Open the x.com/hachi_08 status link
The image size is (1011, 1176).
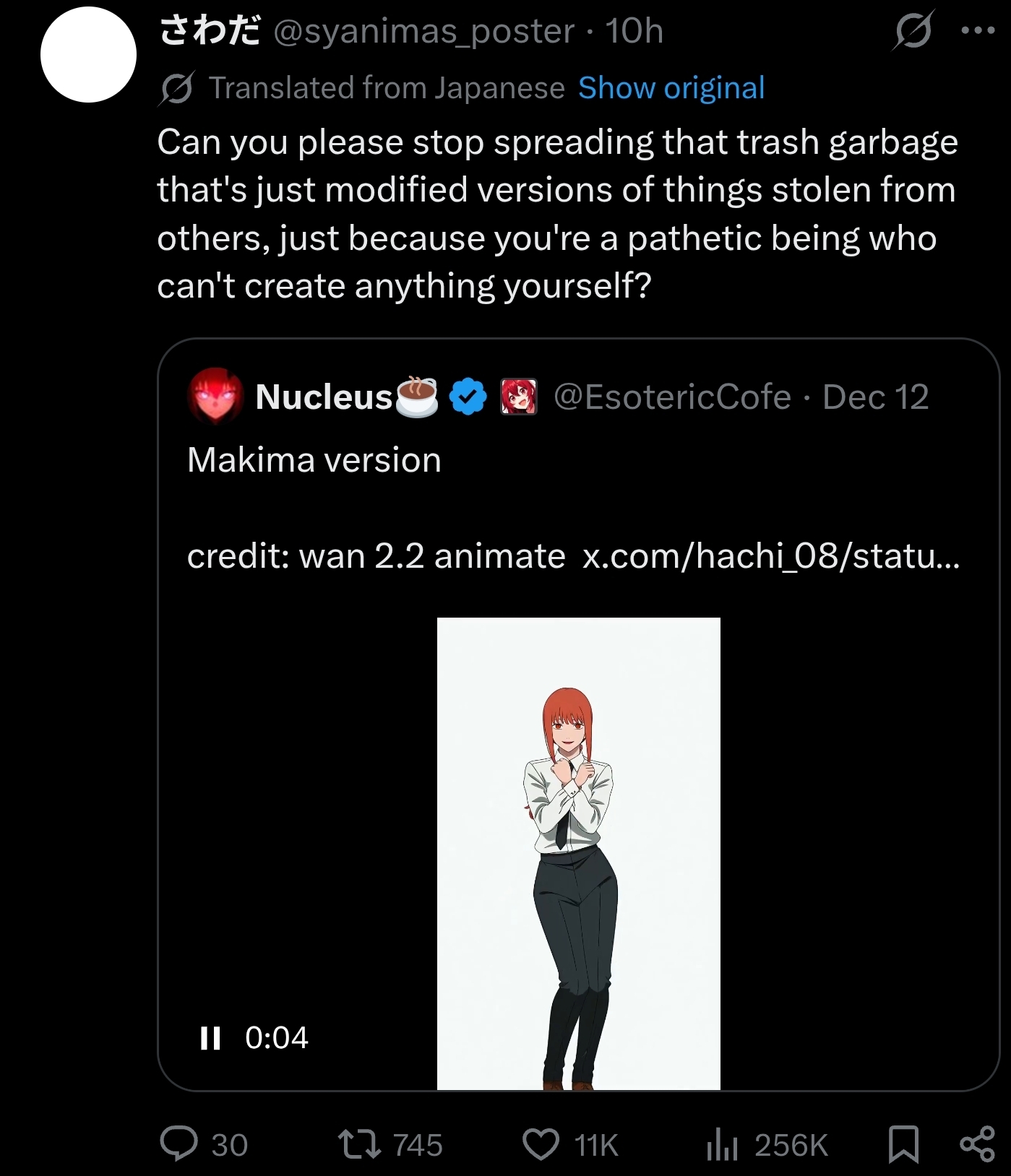(770, 556)
